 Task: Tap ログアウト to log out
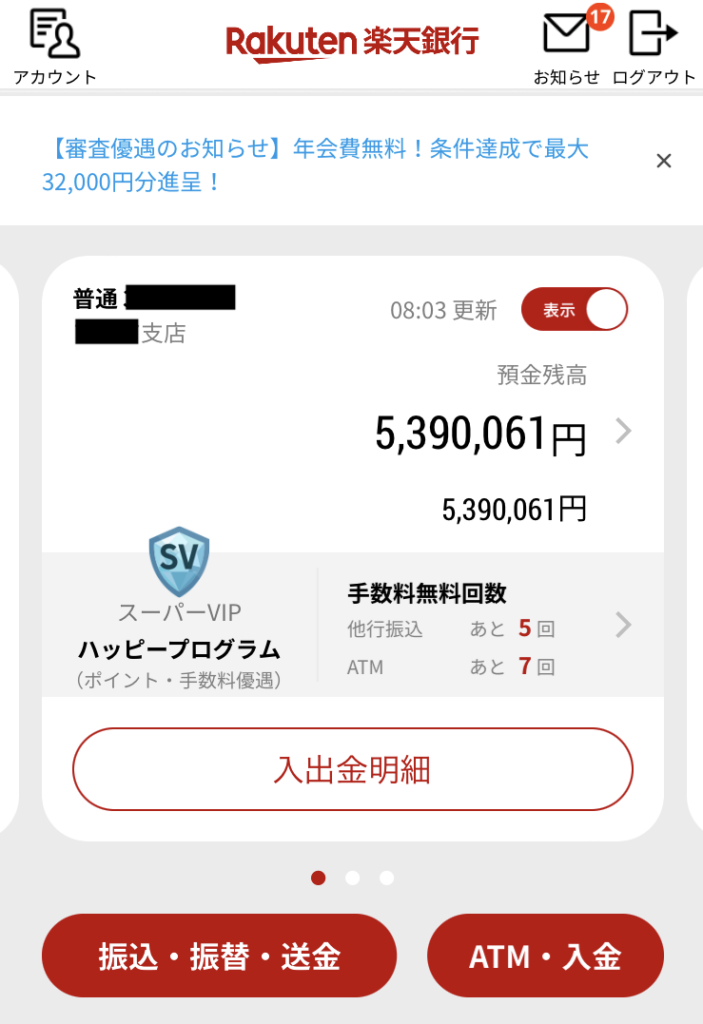point(653,46)
